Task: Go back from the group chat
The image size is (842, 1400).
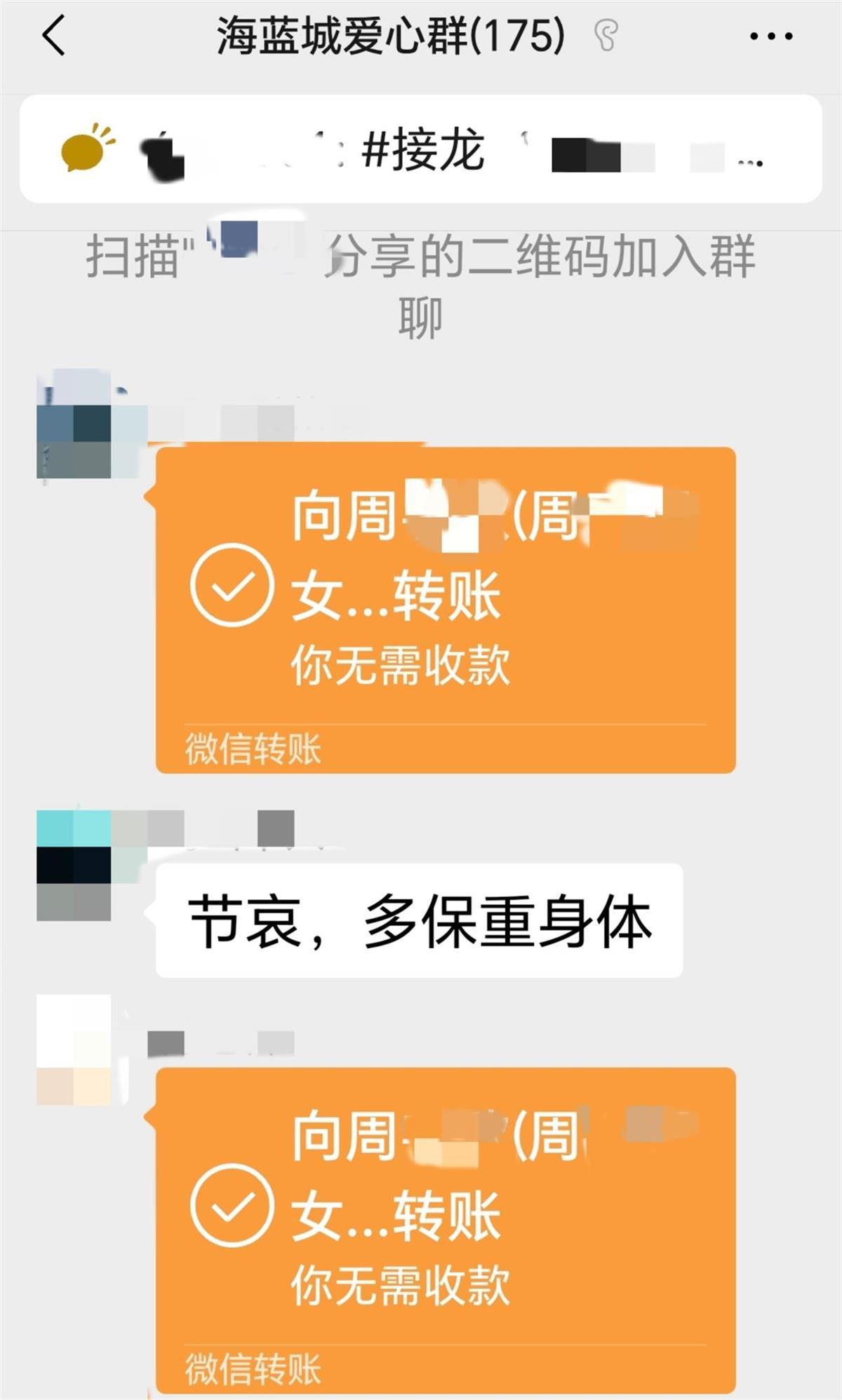Action: (x=53, y=35)
